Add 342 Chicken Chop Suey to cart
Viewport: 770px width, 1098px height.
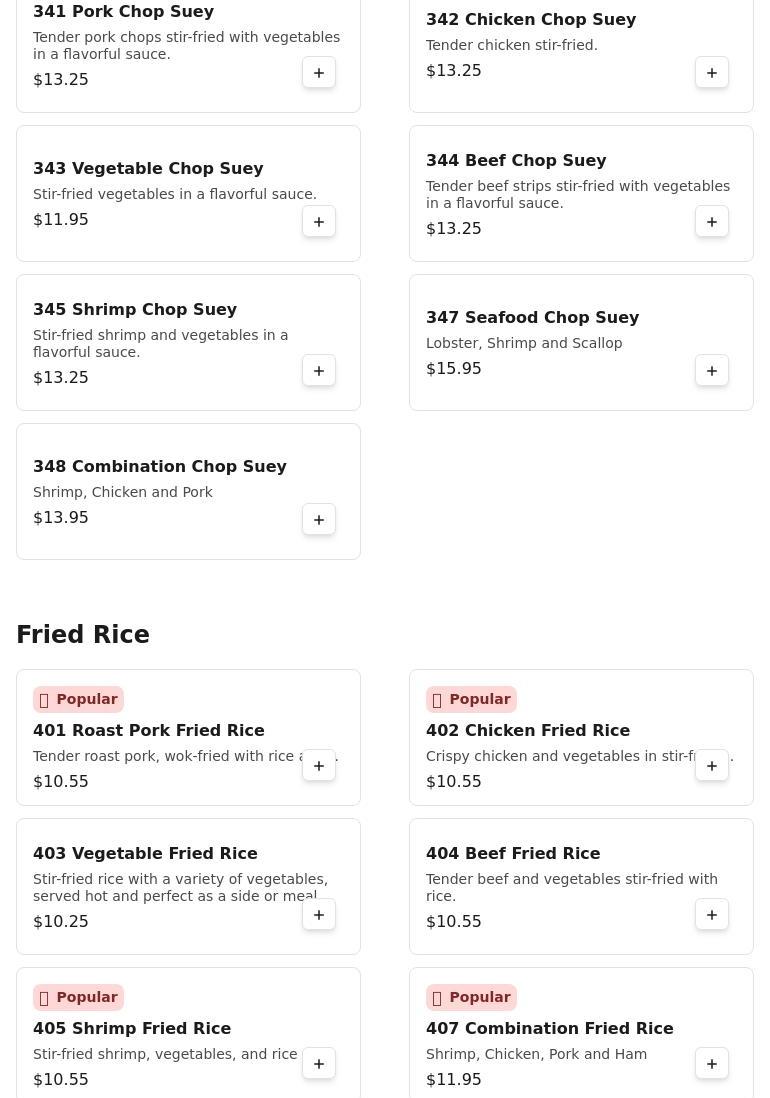712,73
